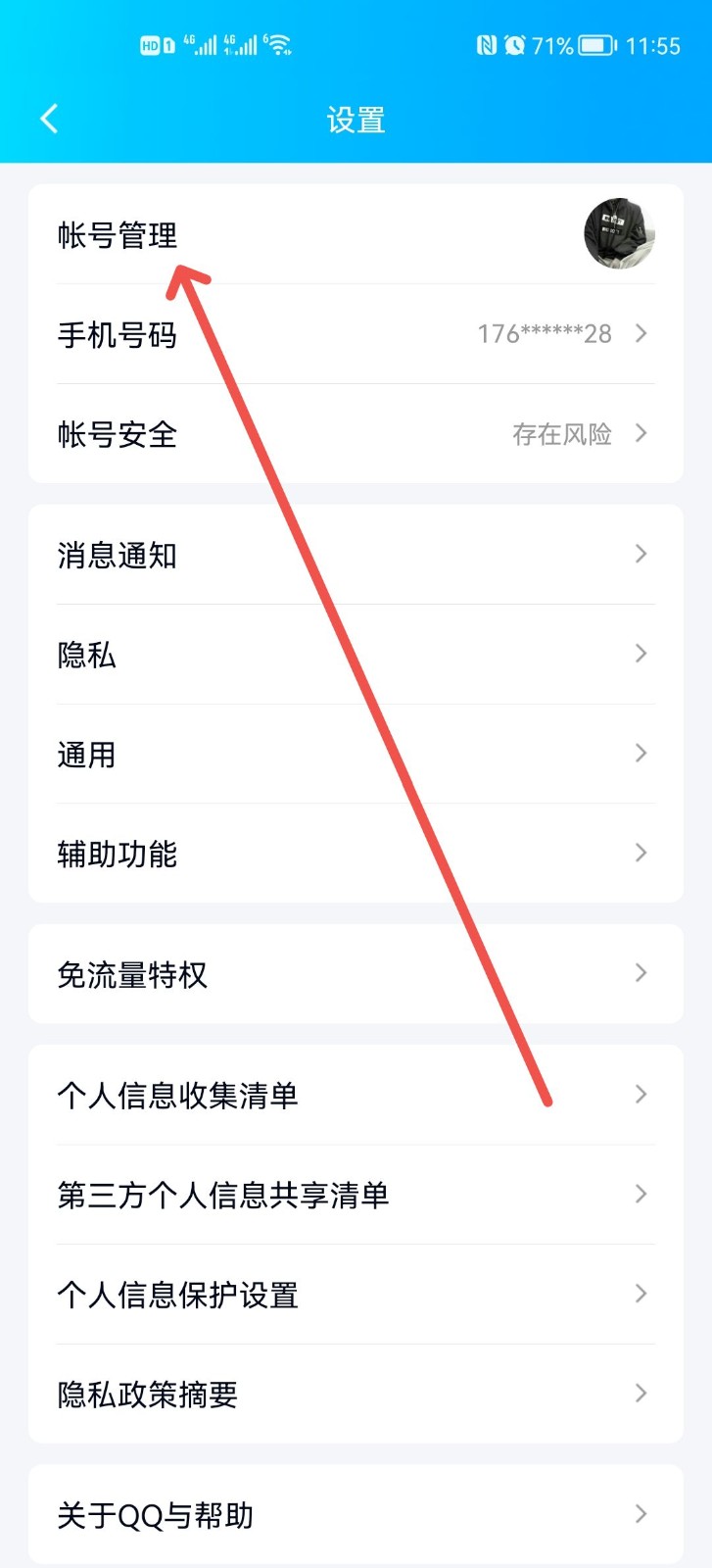Open 第三方个人信息共享清单
Image resolution: width=712 pixels, height=1568 pixels.
(x=642, y=1194)
